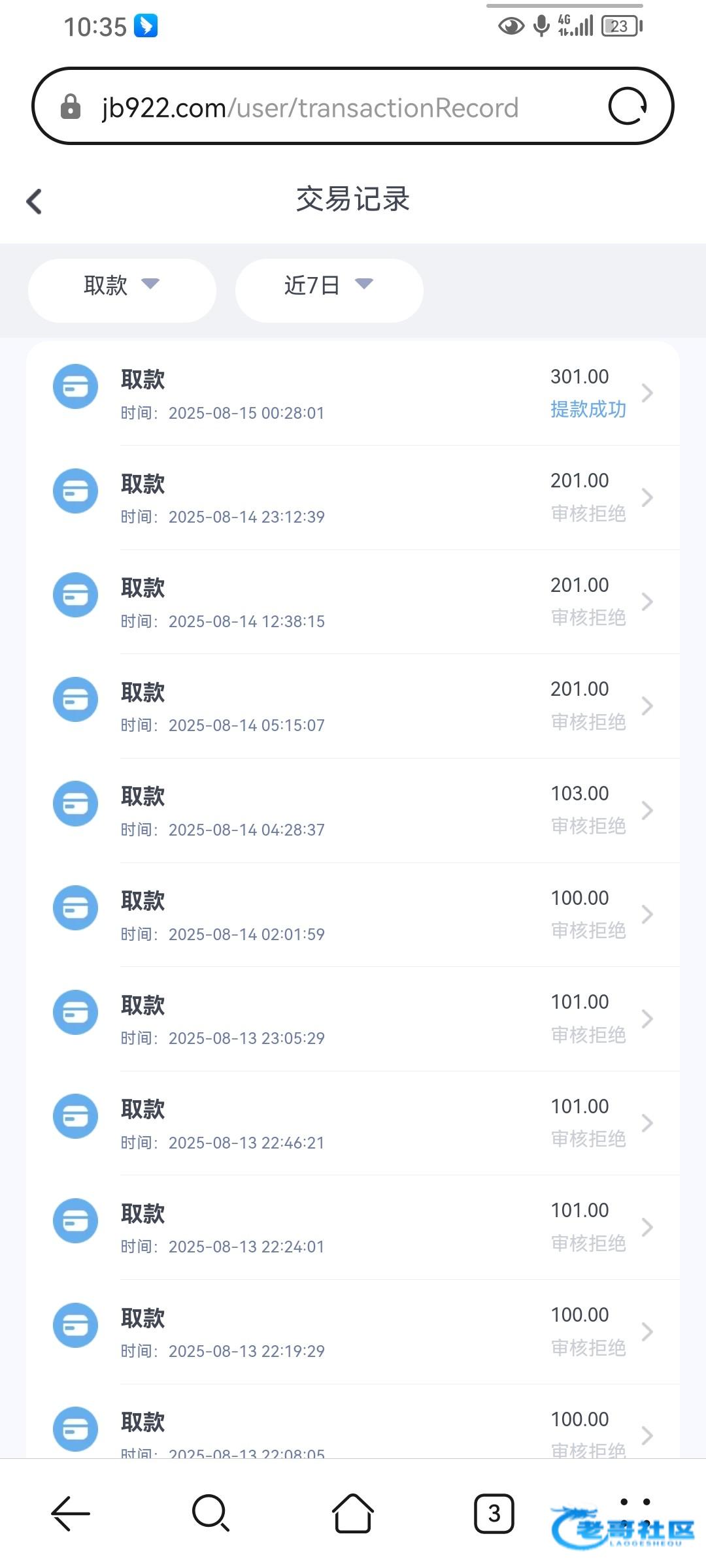706x1568 pixels.
Task: Open the browser tab switcher showing 3
Action: pos(494,1513)
